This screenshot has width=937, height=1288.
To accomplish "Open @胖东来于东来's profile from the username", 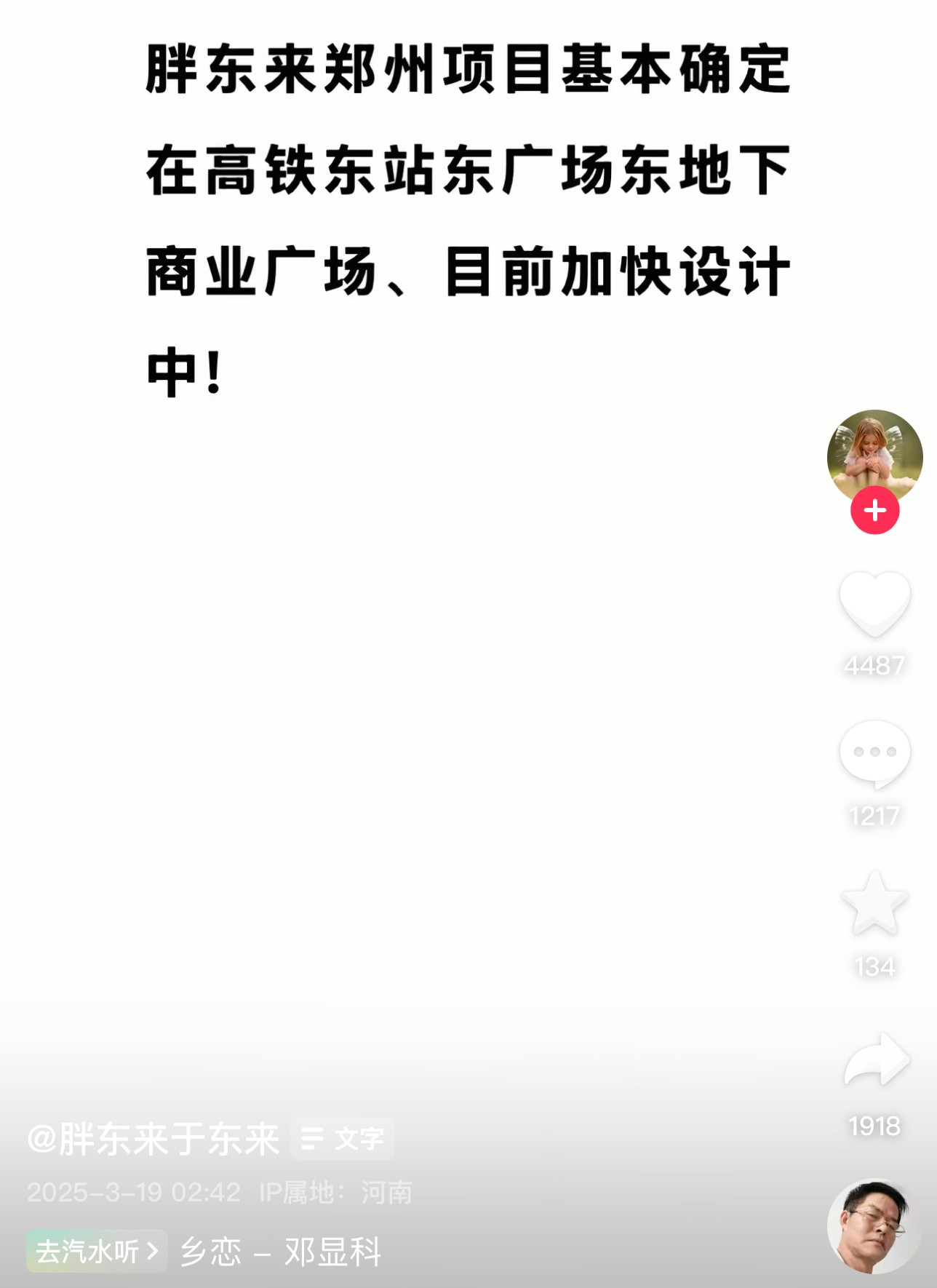I will pyautogui.click(x=153, y=1139).
